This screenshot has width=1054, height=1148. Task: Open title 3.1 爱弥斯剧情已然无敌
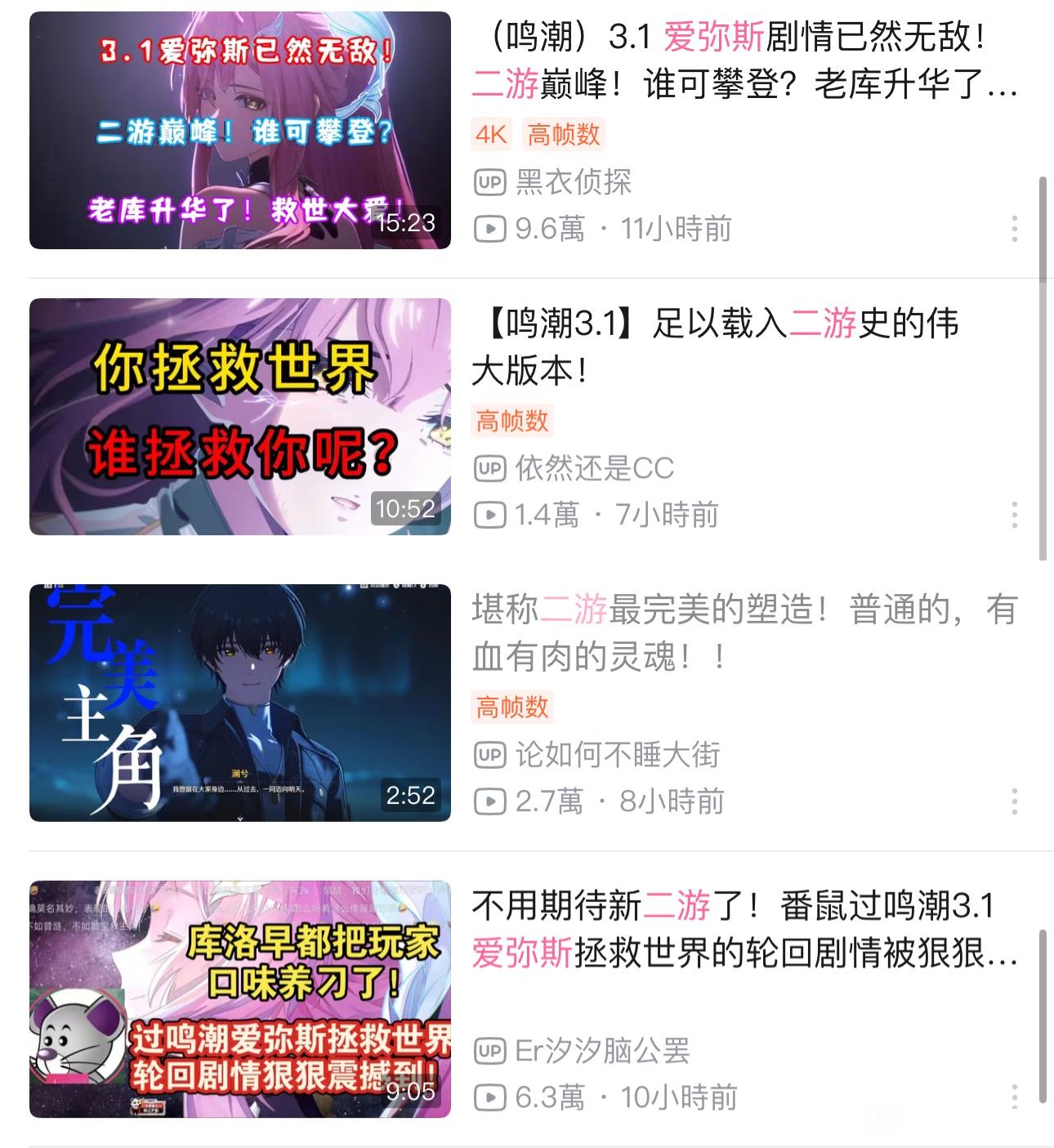[744, 61]
